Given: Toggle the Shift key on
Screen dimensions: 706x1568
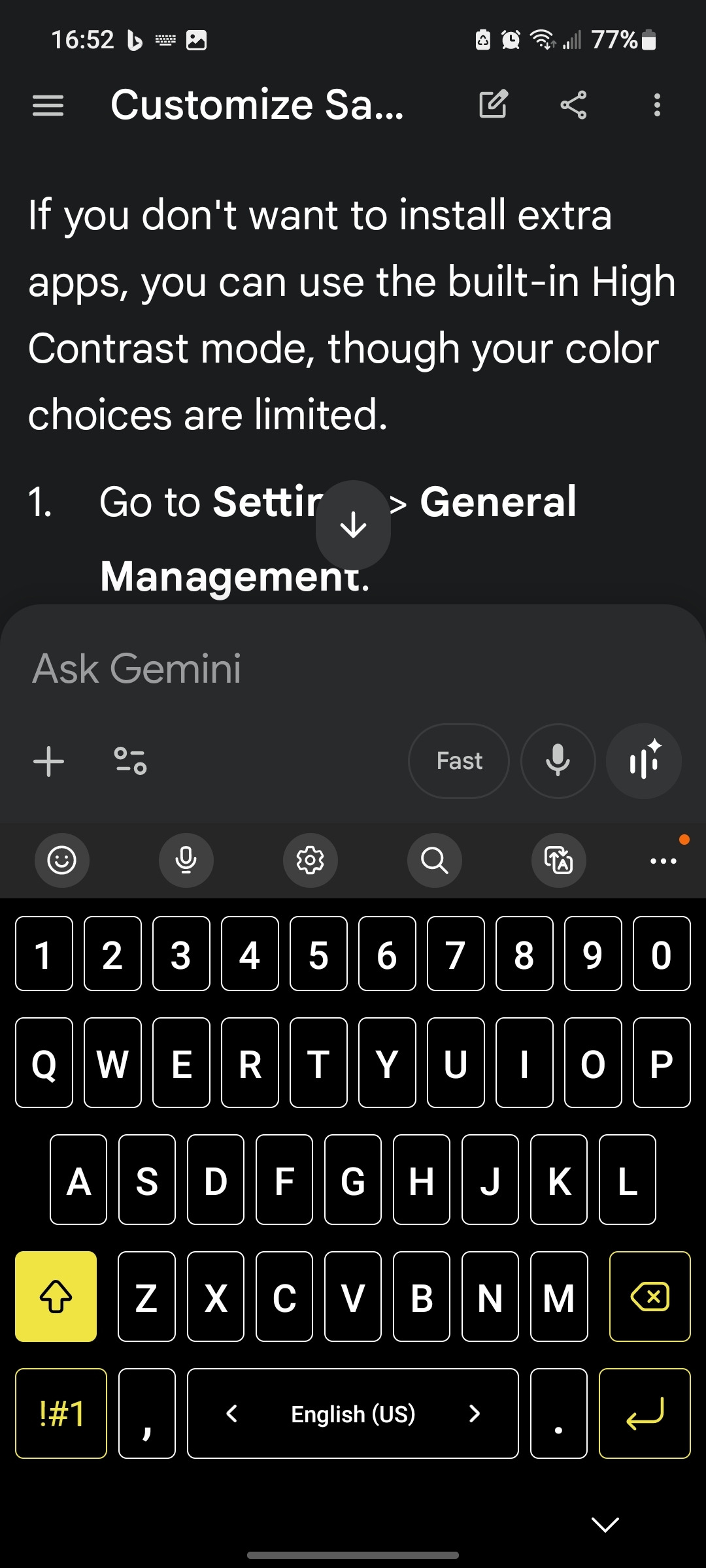Looking at the screenshot, I should 56,1296.
